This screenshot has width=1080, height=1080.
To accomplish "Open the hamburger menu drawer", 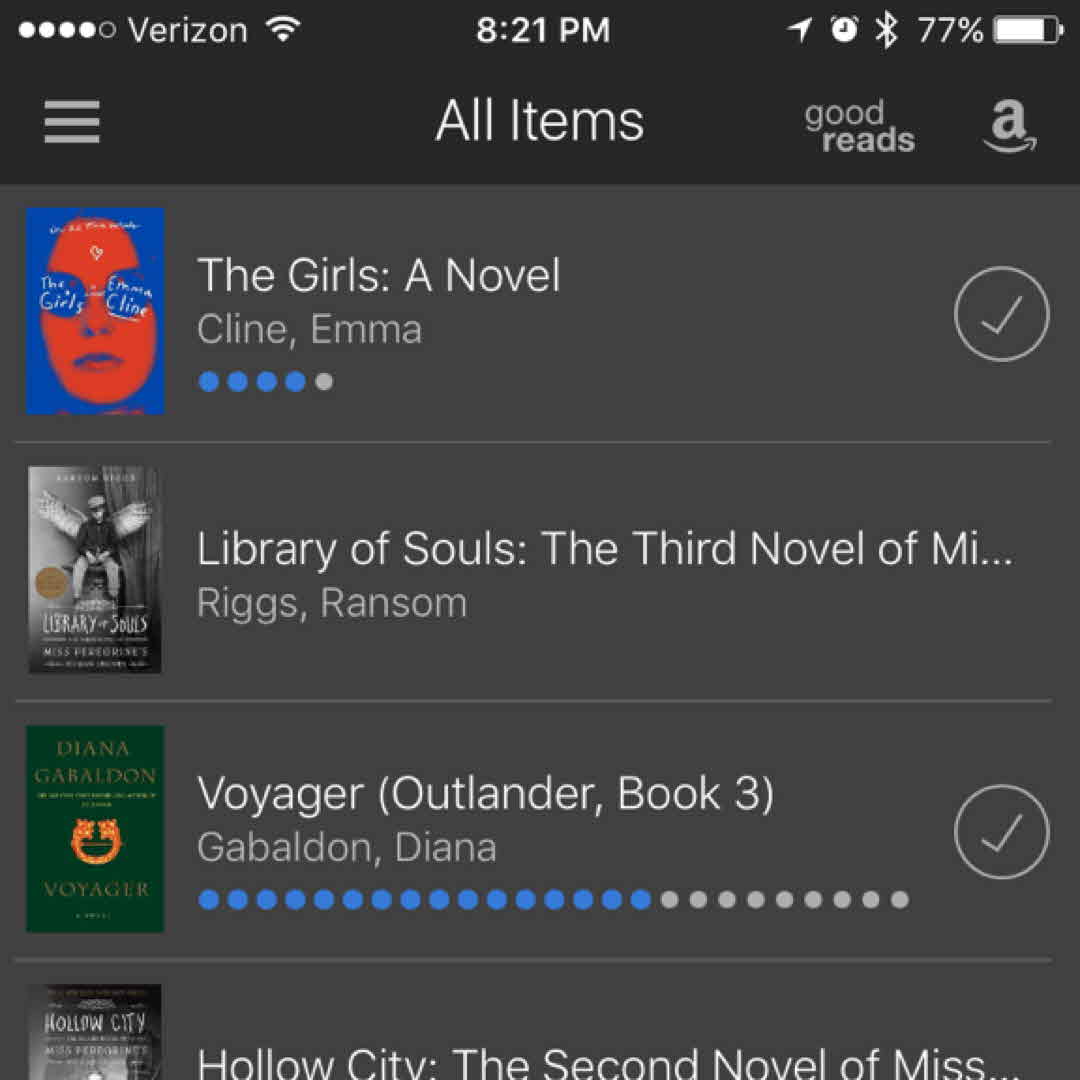I will tap(72, 123).
